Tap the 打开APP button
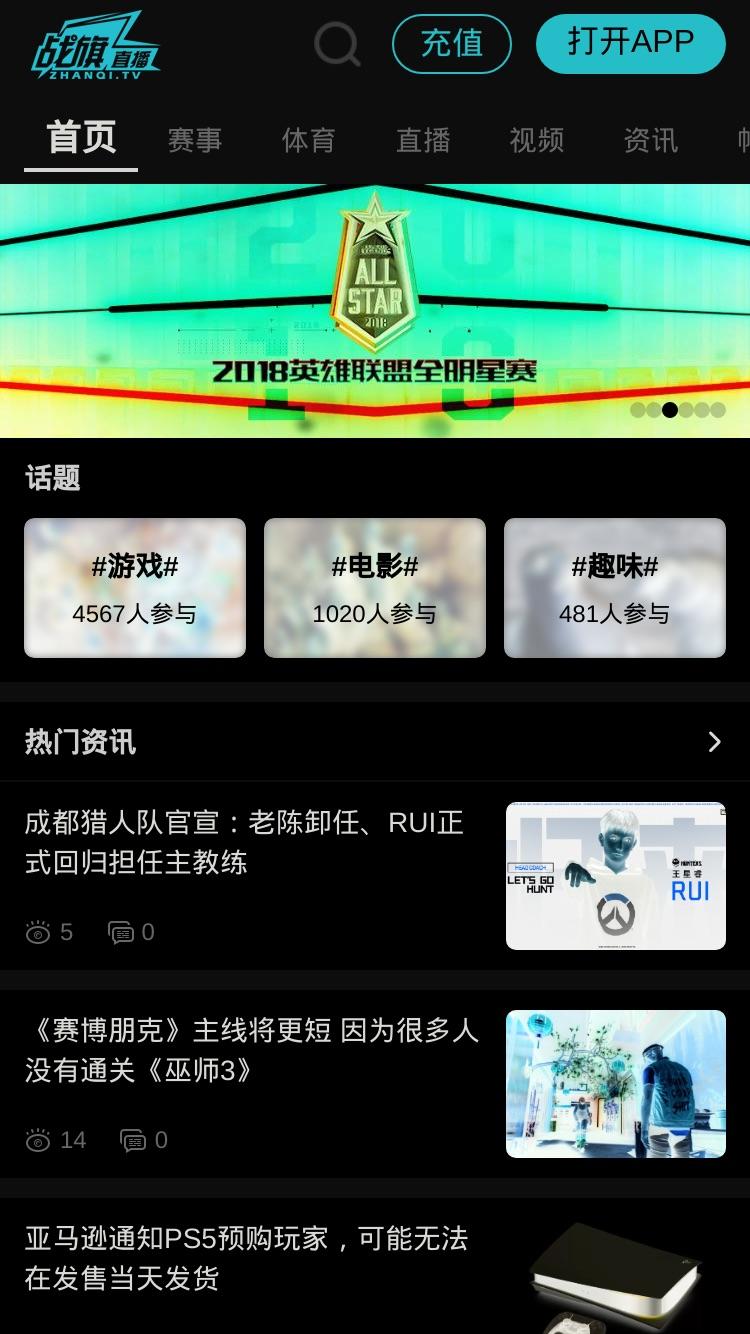 (x=631, y=44)
